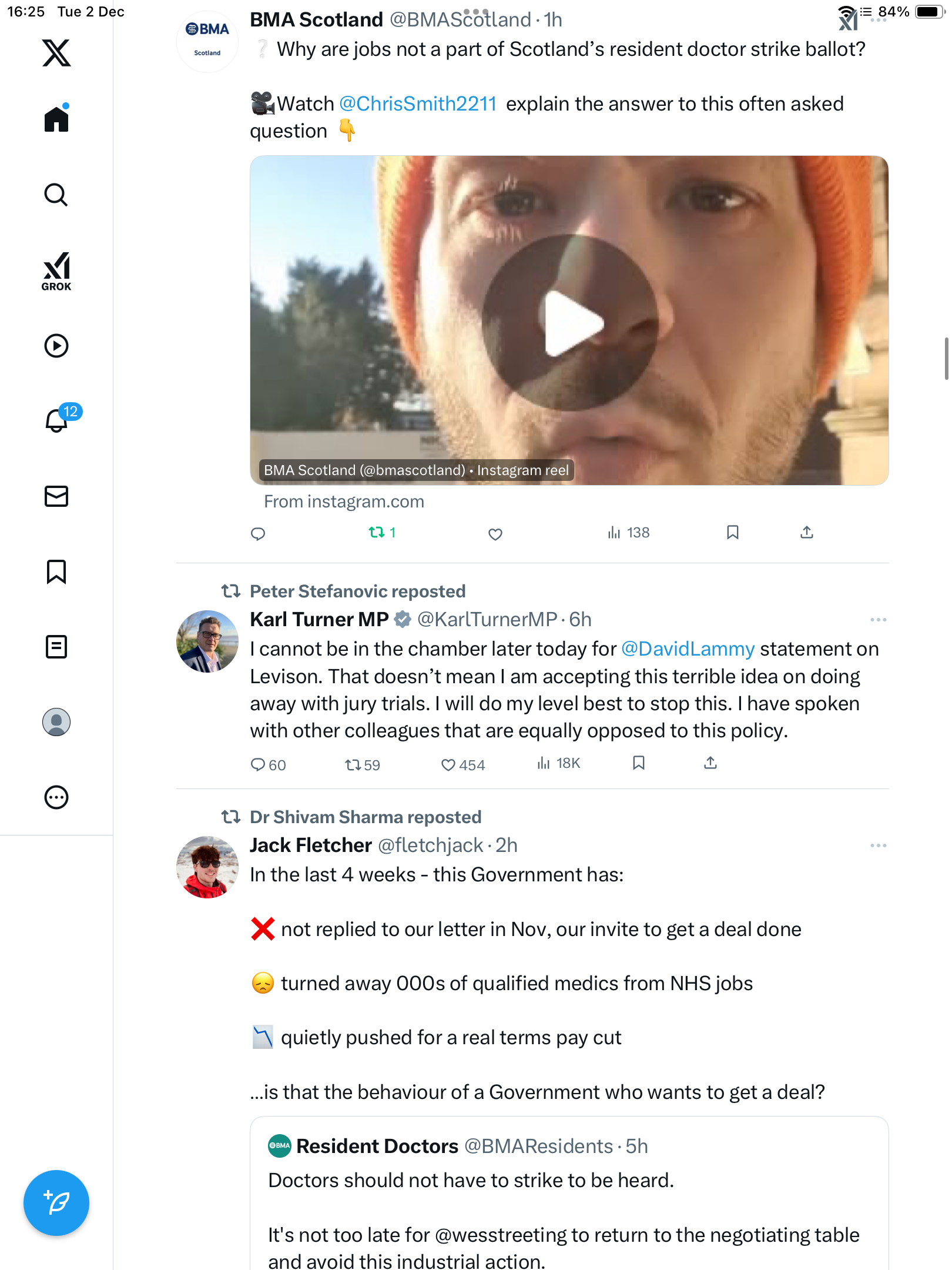952x1270 pixels.
Task: Open Bookmarks in the sidebar
Action: point(56,571)
